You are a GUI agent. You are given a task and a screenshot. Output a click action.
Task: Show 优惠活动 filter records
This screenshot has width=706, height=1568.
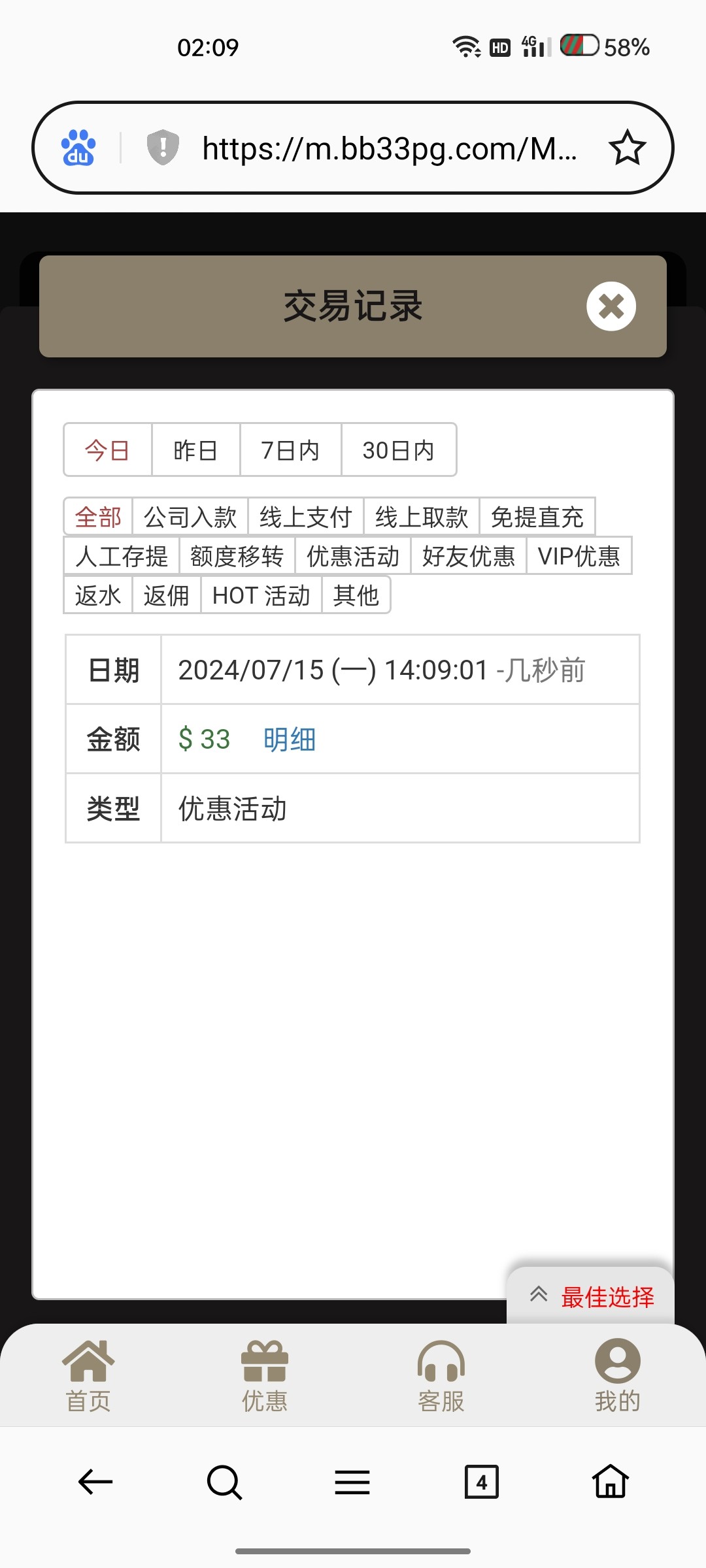[352, 556]
